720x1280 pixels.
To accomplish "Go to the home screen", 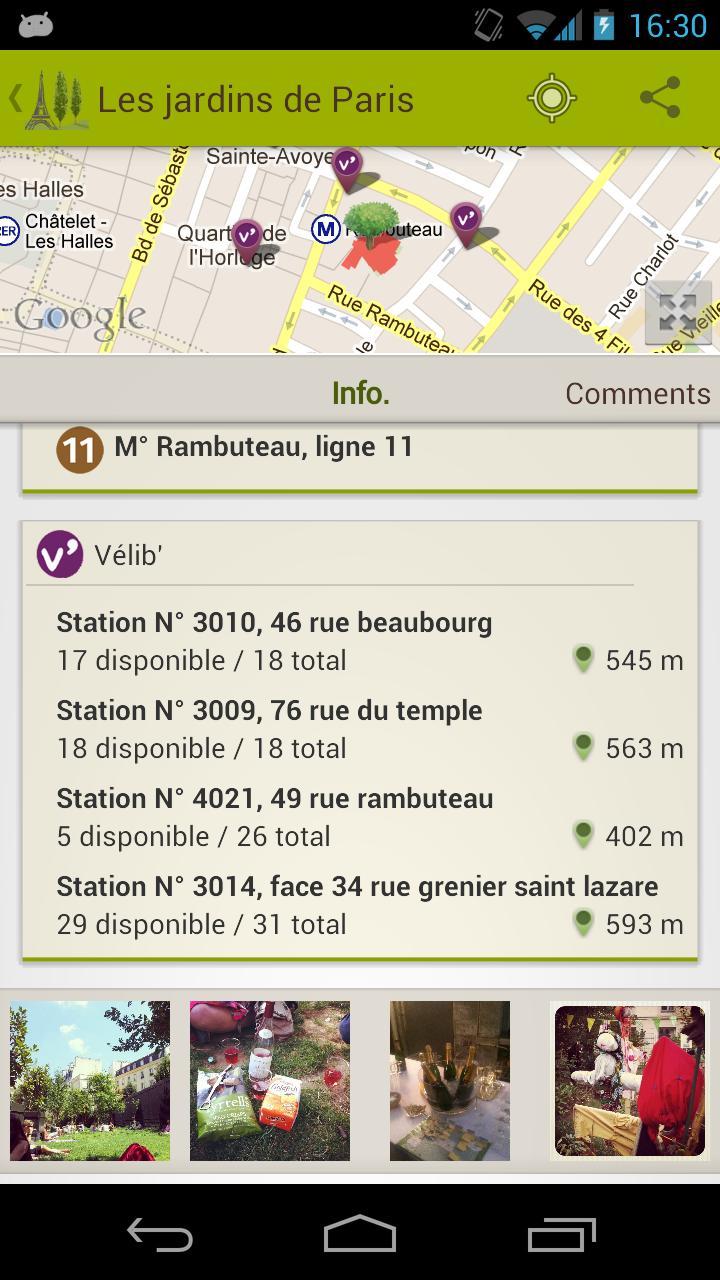I will pyautogui.click(x=360, y=1235).
